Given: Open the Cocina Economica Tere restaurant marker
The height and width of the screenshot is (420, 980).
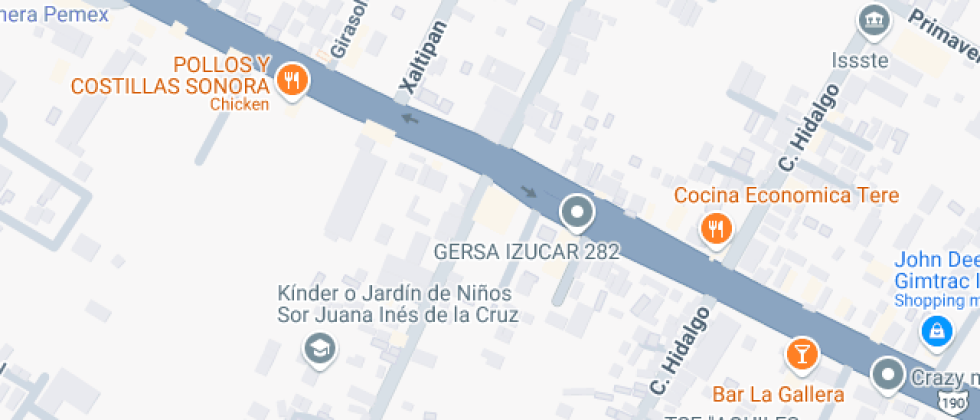Looking at the screenshot, I should [x=715, y=229].
